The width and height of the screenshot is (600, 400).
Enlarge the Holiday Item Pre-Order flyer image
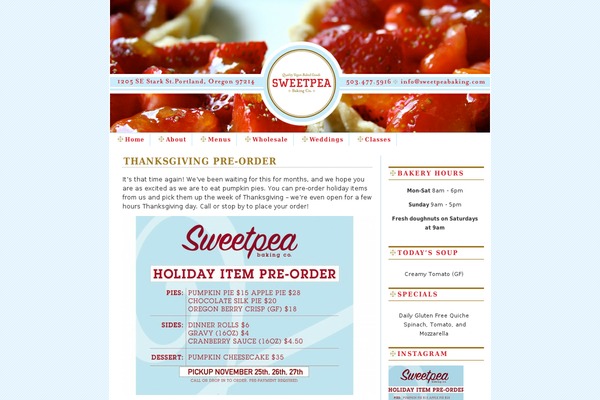(x=245, y=304)
